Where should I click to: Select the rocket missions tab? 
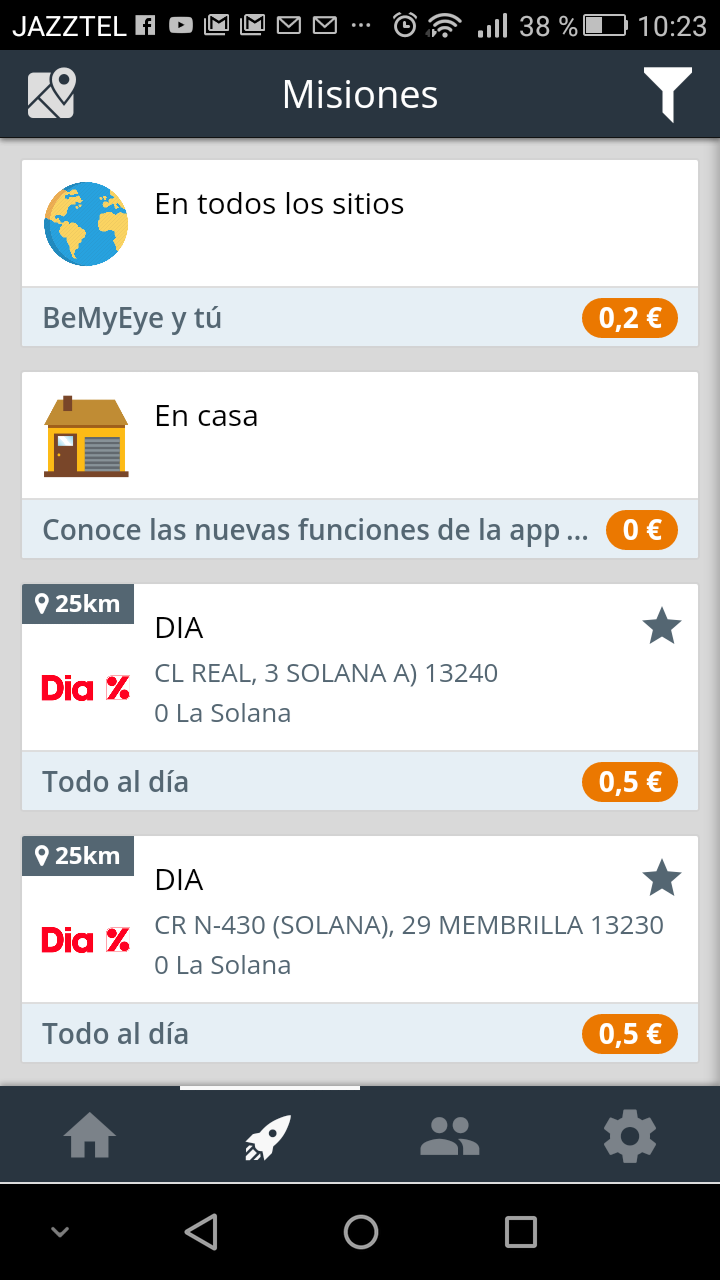click(269, 1136)
